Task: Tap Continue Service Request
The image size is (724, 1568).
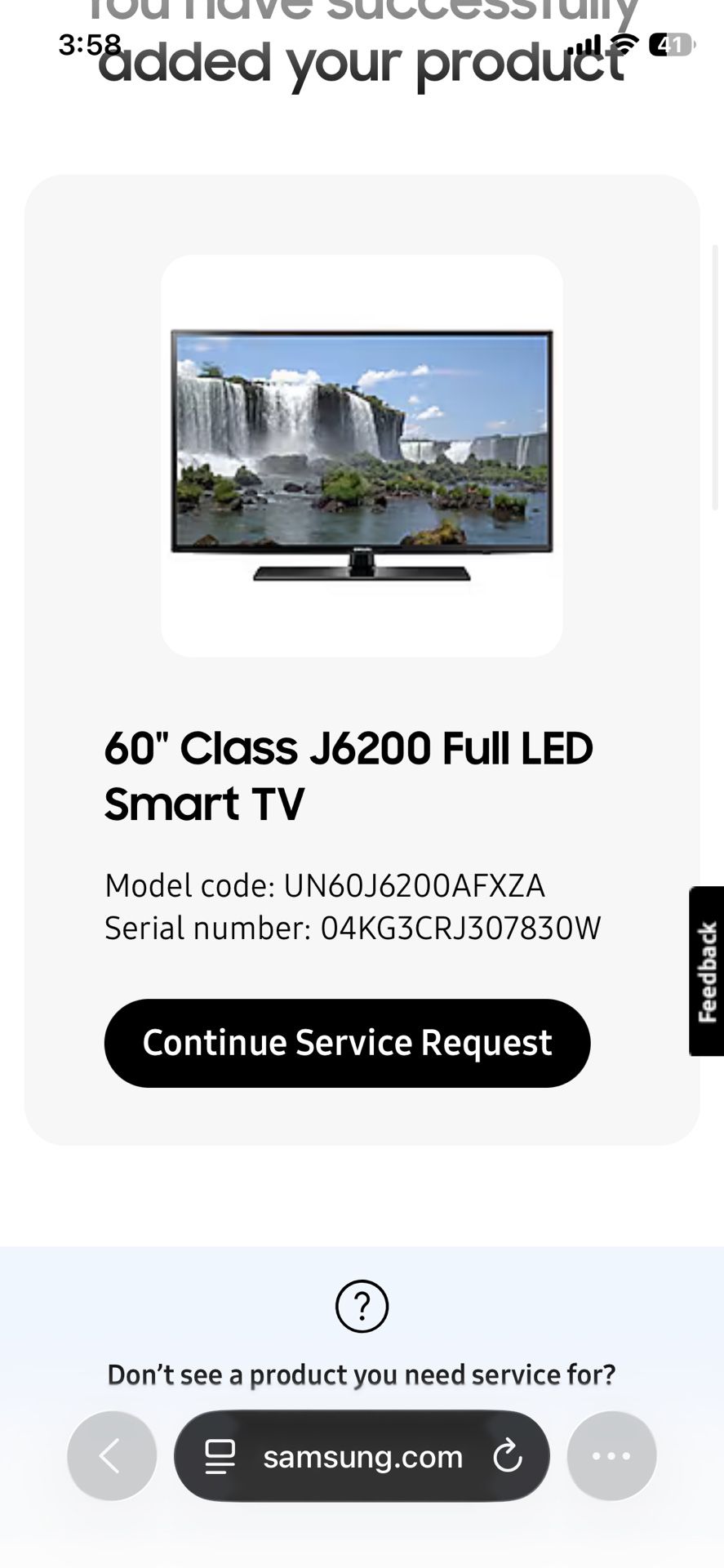Action: (347, 1042)
